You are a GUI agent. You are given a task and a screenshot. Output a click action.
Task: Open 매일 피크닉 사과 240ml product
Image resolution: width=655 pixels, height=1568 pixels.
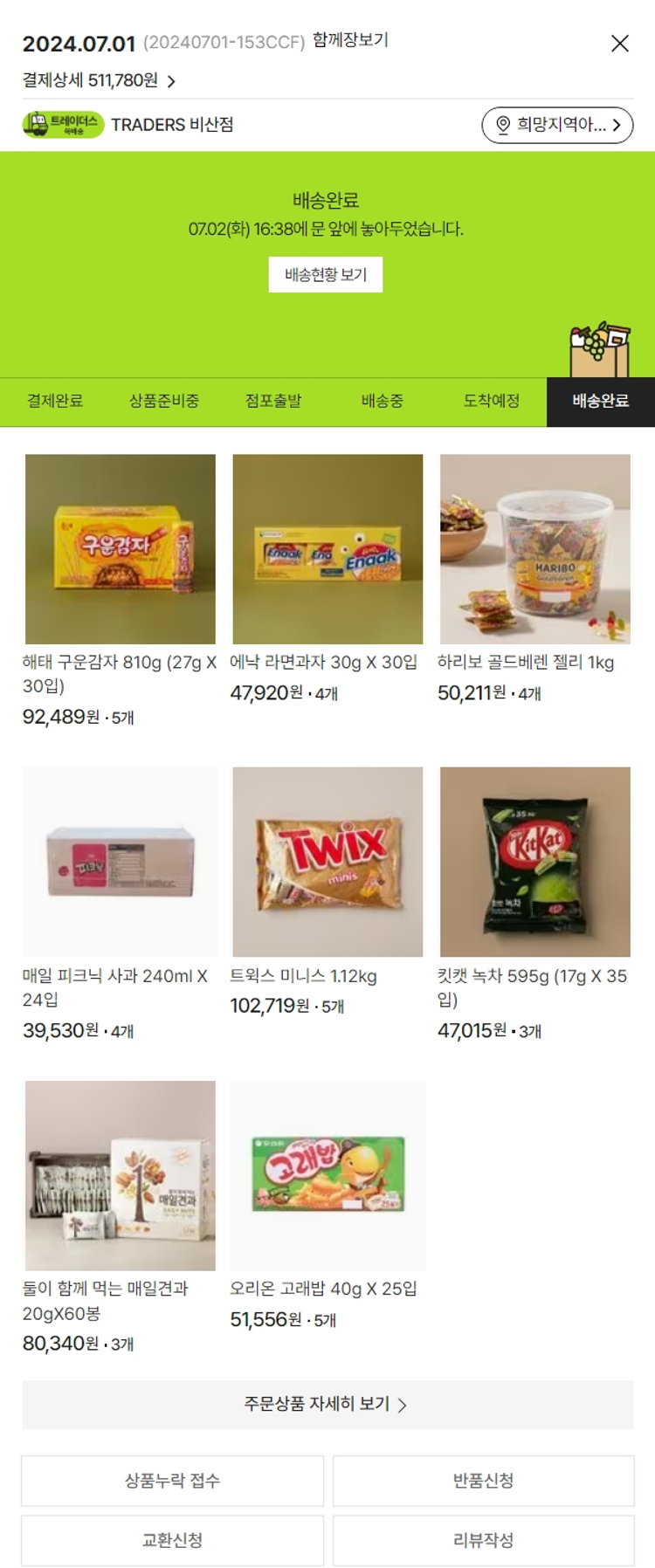121,862
